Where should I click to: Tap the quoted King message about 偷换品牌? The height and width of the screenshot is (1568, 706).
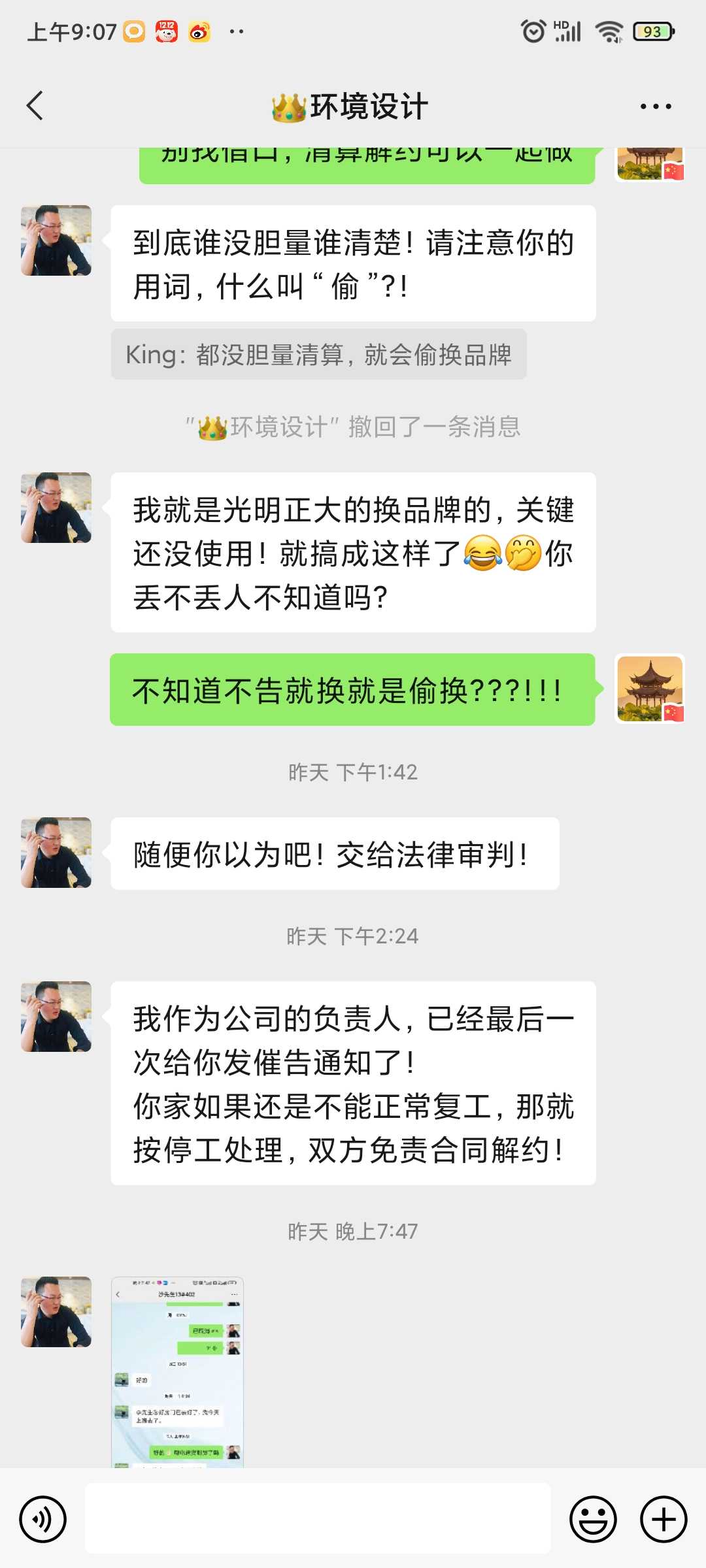318,355
